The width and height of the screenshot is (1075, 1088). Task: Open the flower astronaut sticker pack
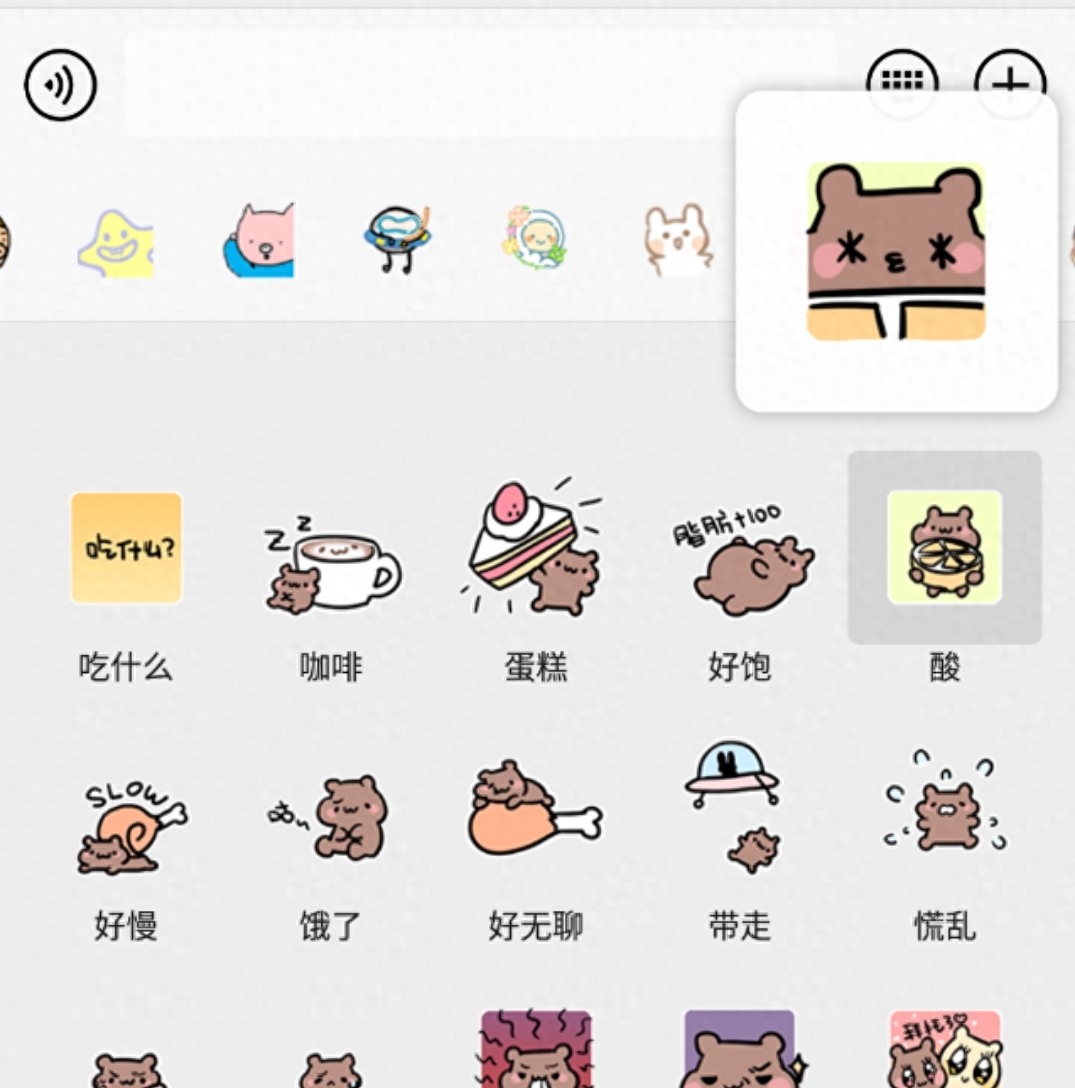click(x=535, y=240)
